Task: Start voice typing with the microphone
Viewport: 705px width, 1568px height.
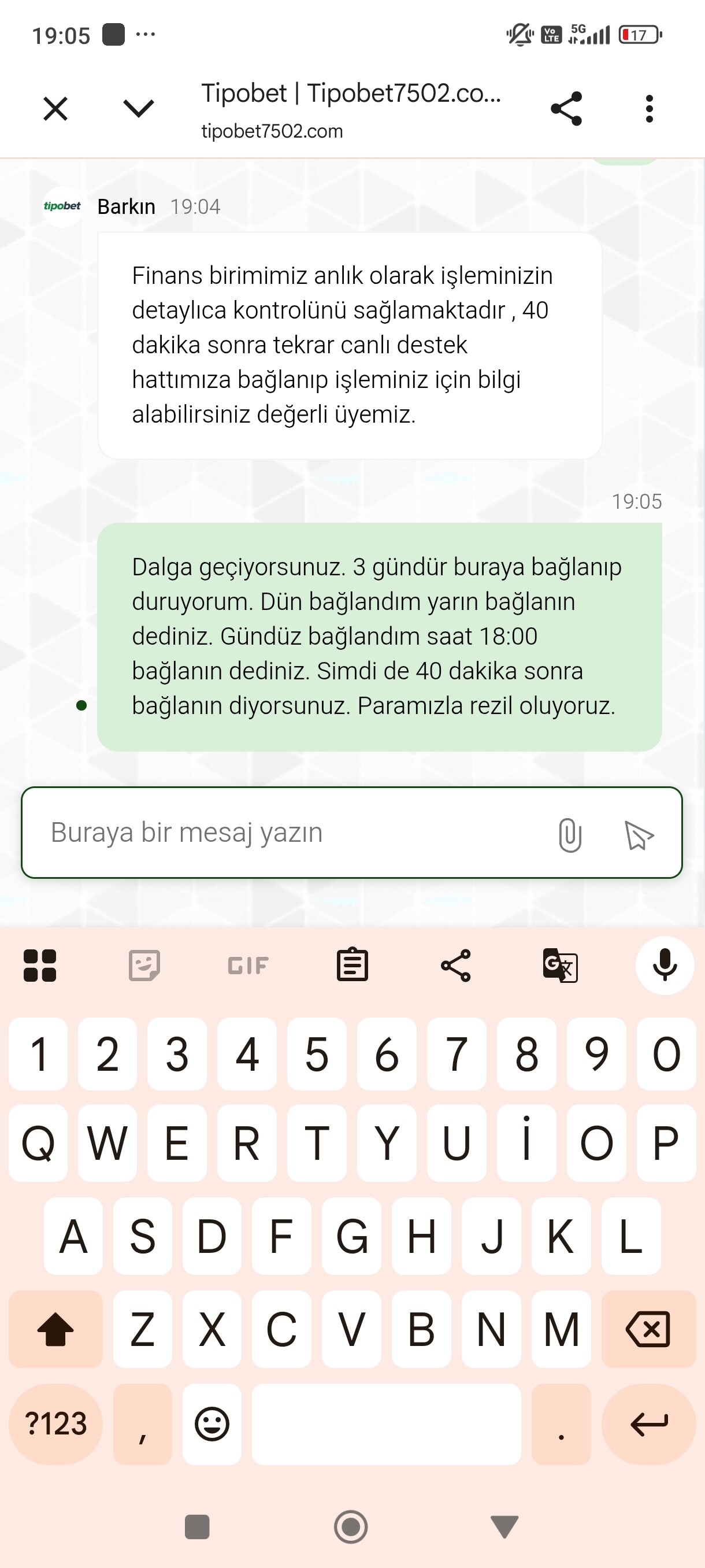Action: [664, 966]
